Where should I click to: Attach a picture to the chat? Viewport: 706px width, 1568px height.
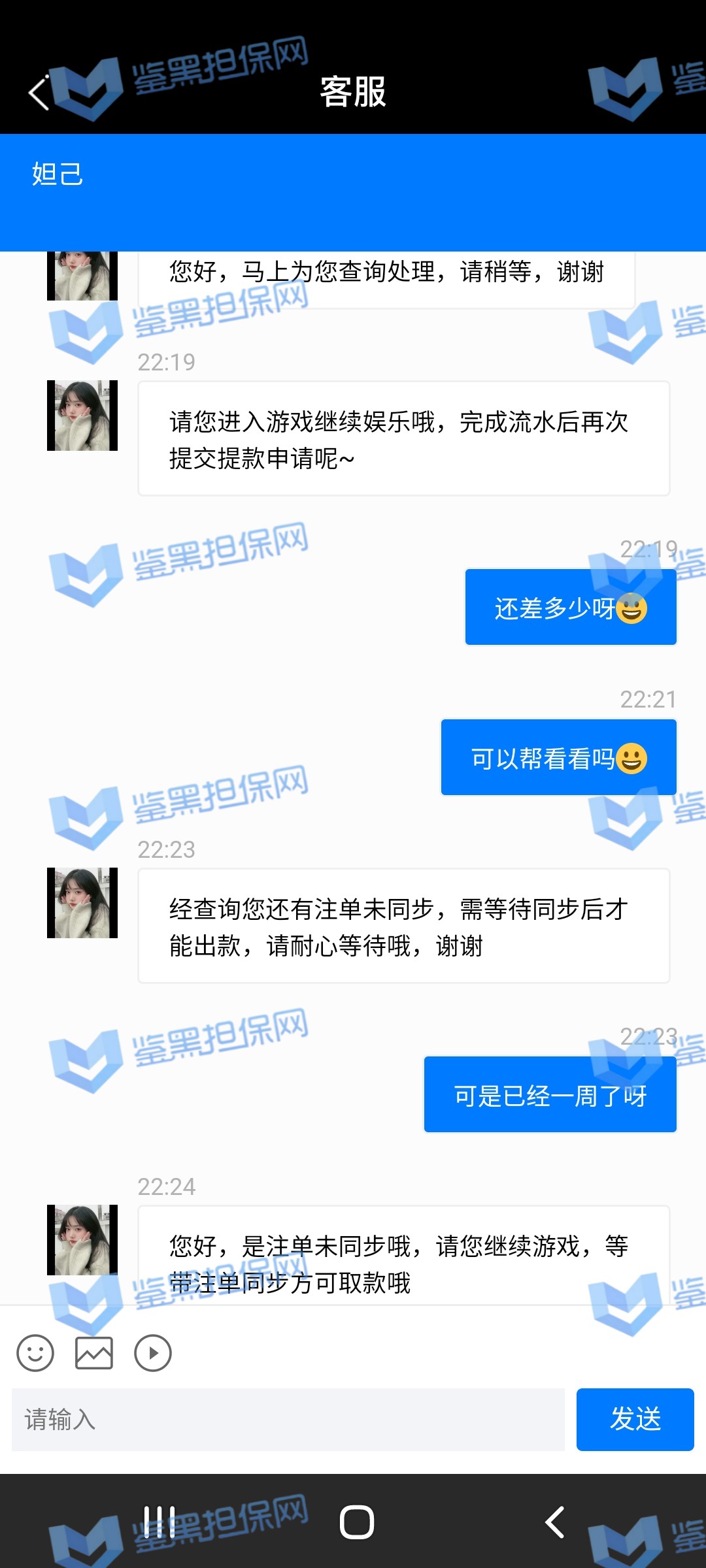(94, 1352)
